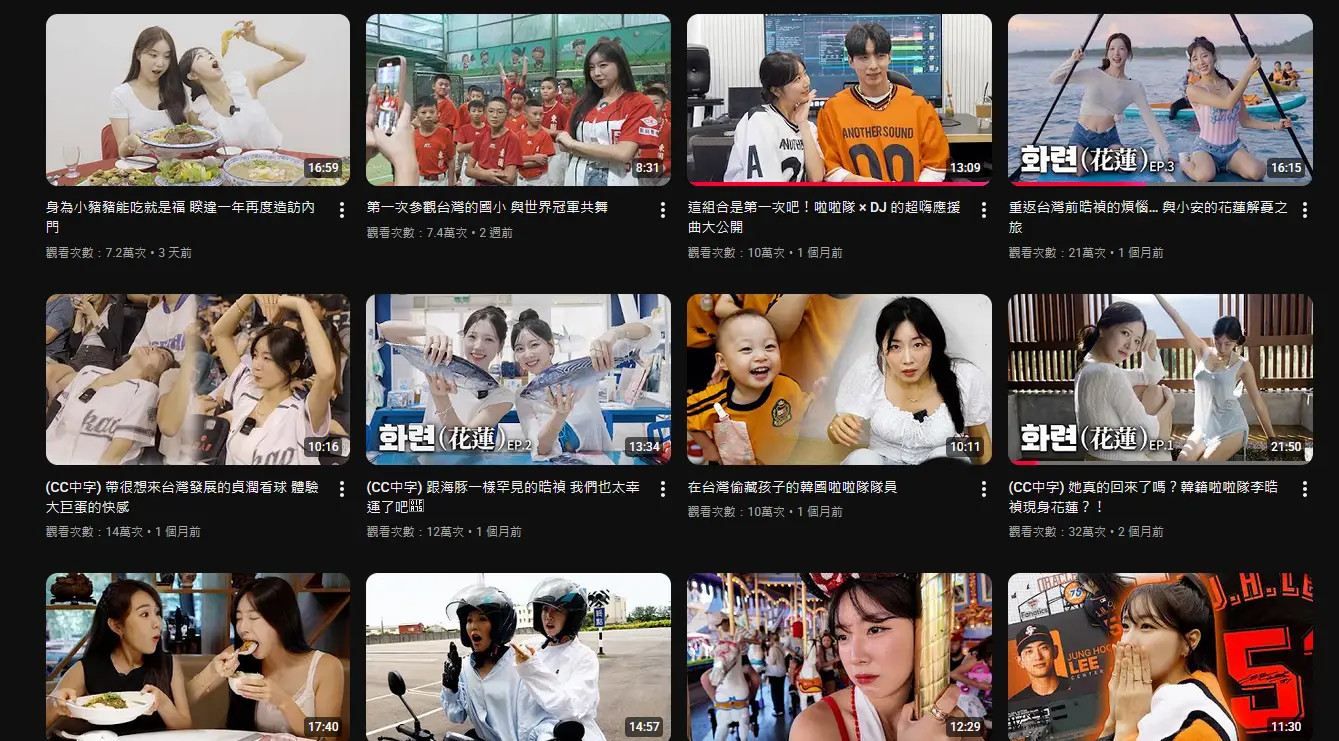
Task: Open the 12:29 carousel video
Action: coord(839,657)
